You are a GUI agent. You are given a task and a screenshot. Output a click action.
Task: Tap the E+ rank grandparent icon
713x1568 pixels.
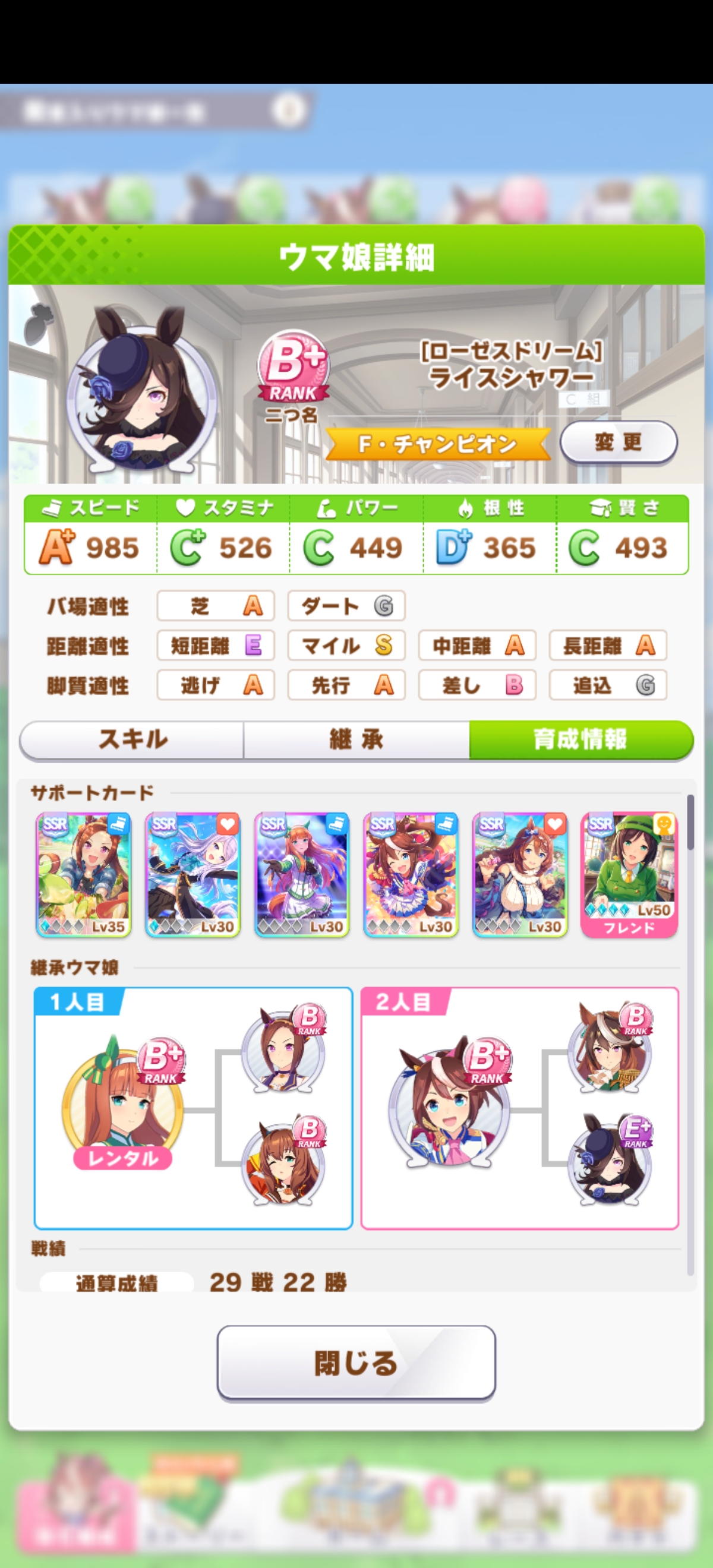coord(609,1159)
